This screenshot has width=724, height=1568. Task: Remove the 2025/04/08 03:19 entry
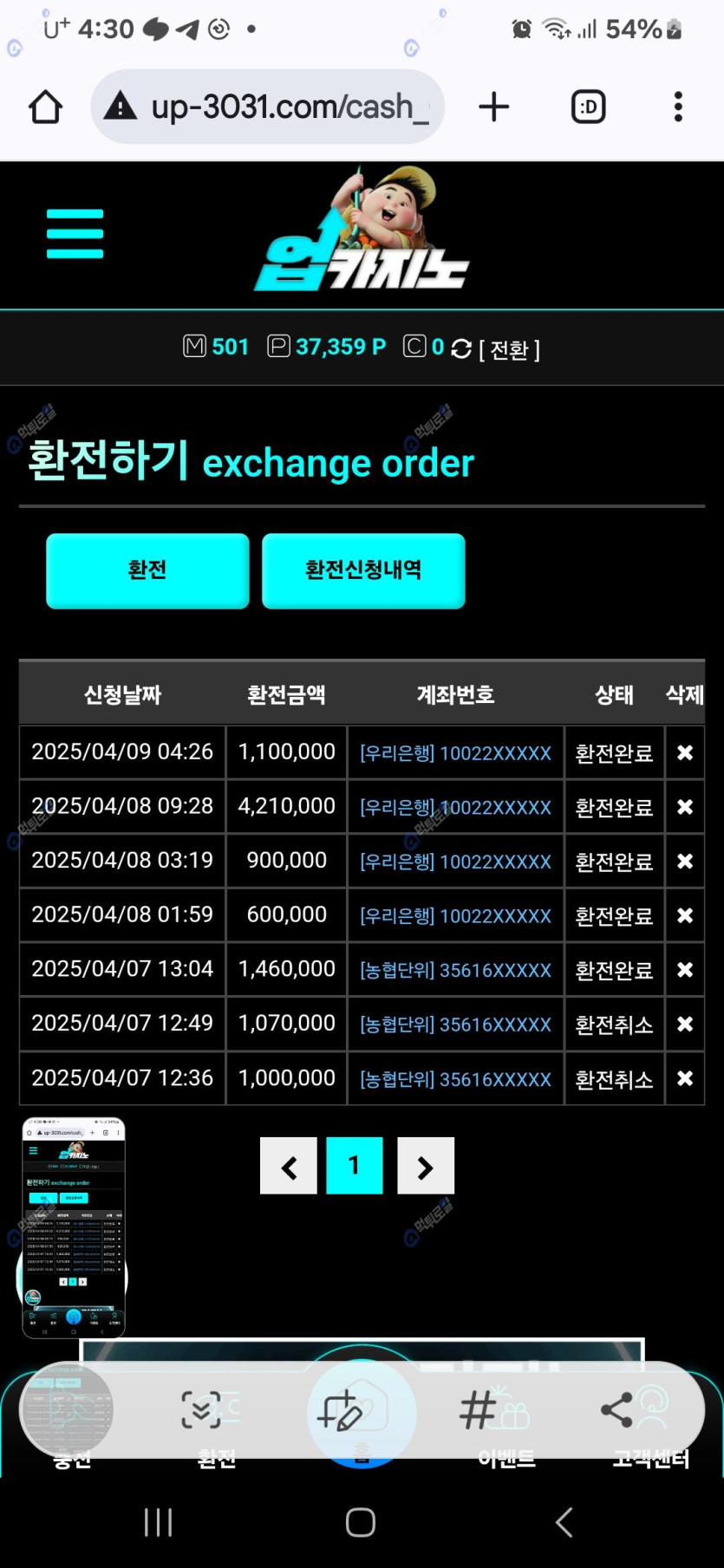tap(685, 861)
